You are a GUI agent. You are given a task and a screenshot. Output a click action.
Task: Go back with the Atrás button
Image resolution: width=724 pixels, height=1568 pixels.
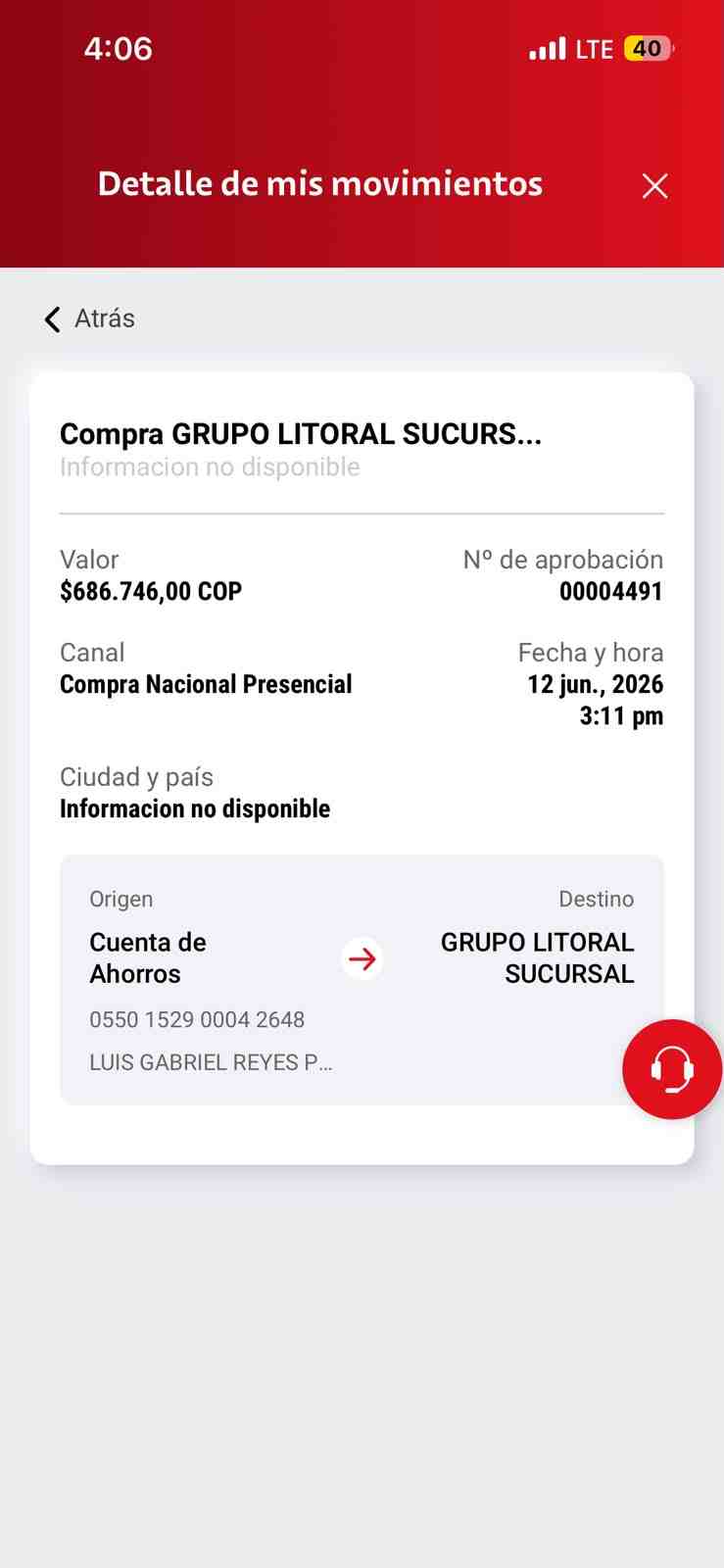pyautogui.click(x=89, y=318)
